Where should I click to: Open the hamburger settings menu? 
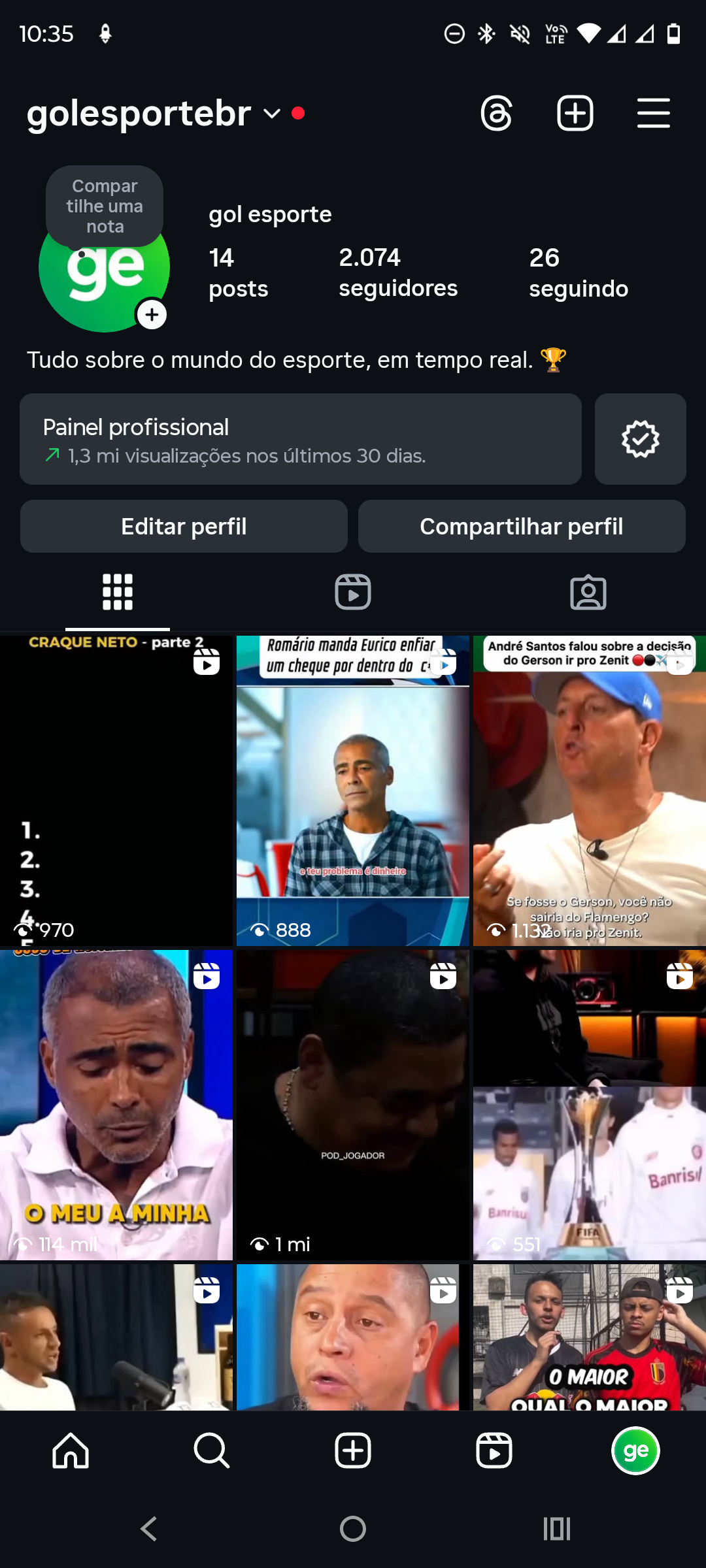653,114
